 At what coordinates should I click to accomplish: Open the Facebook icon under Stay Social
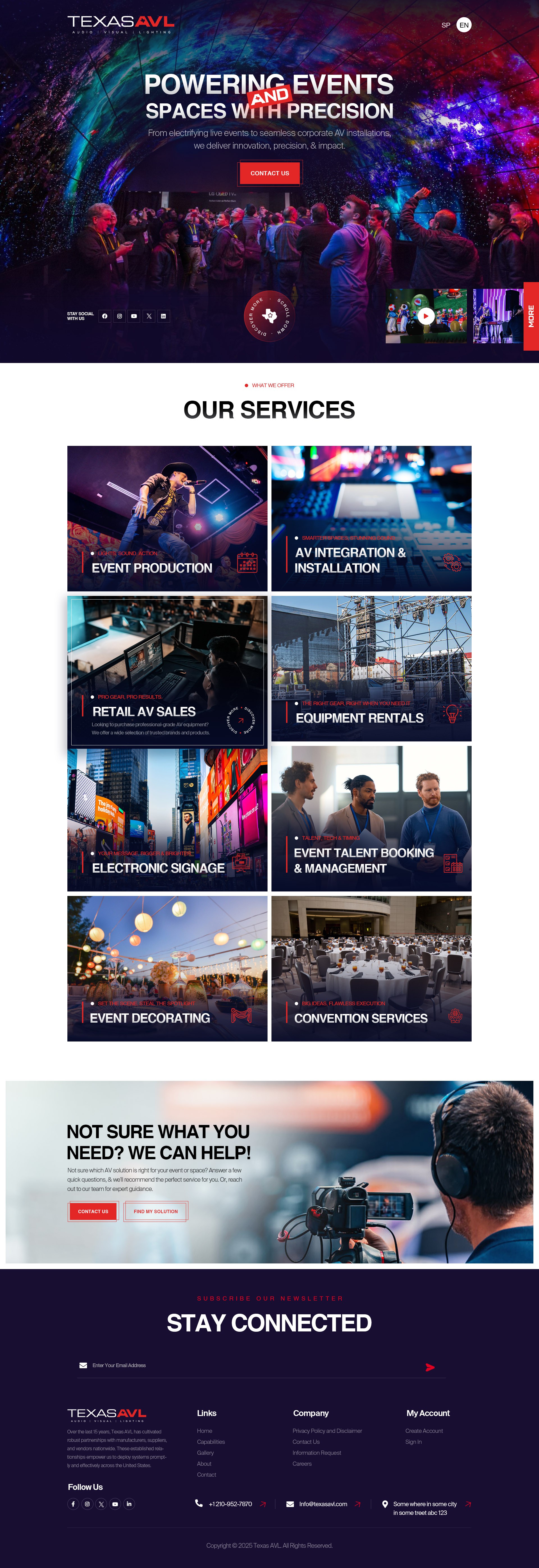pyautogui.click(x=105, y=316)
